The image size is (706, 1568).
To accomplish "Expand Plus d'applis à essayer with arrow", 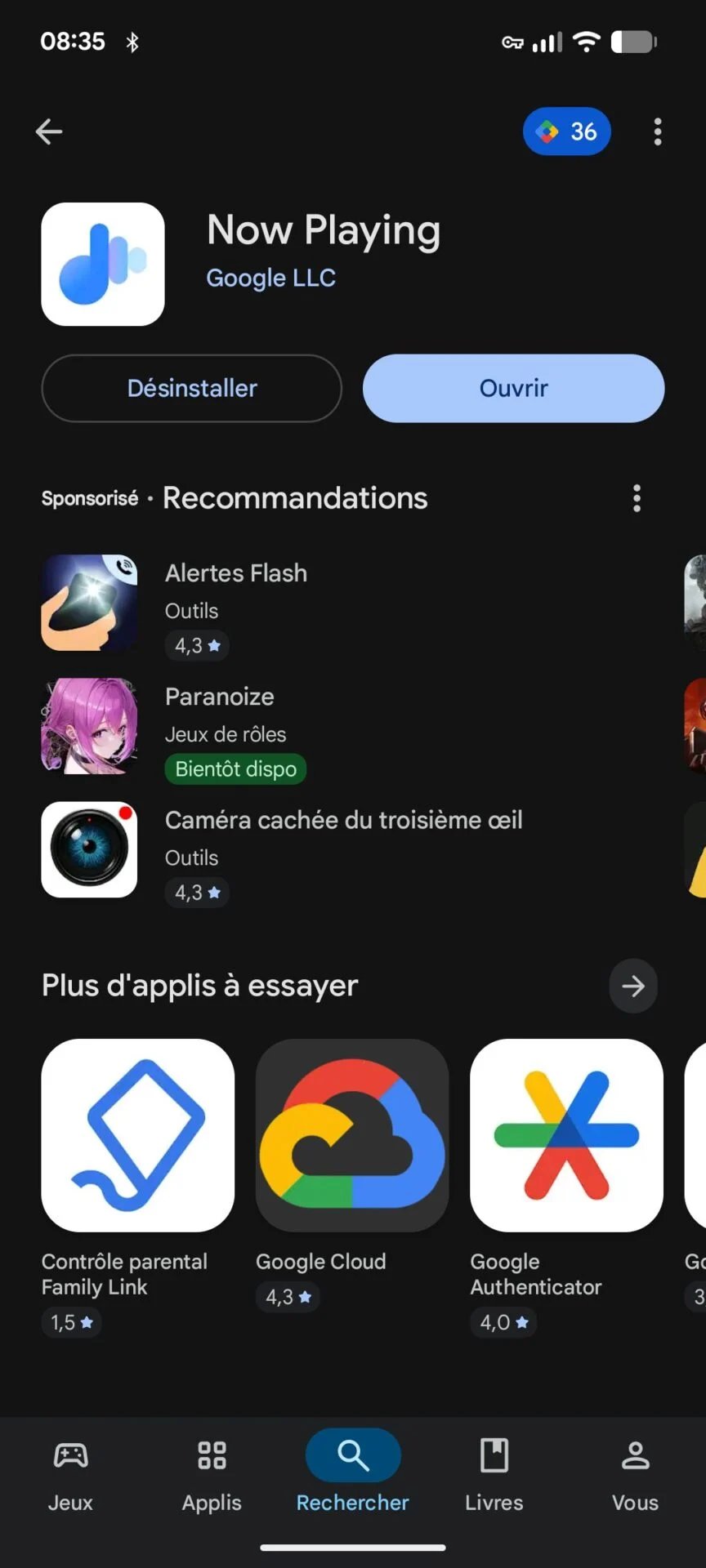I will [x=633, y=986].
